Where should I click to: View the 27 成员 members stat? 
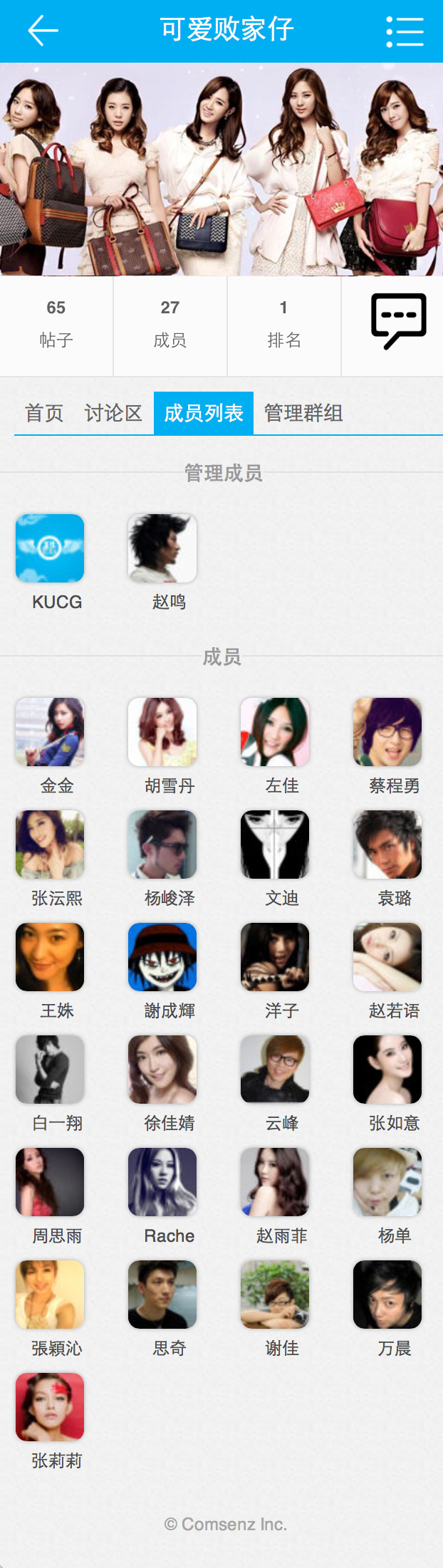(170, 324)
